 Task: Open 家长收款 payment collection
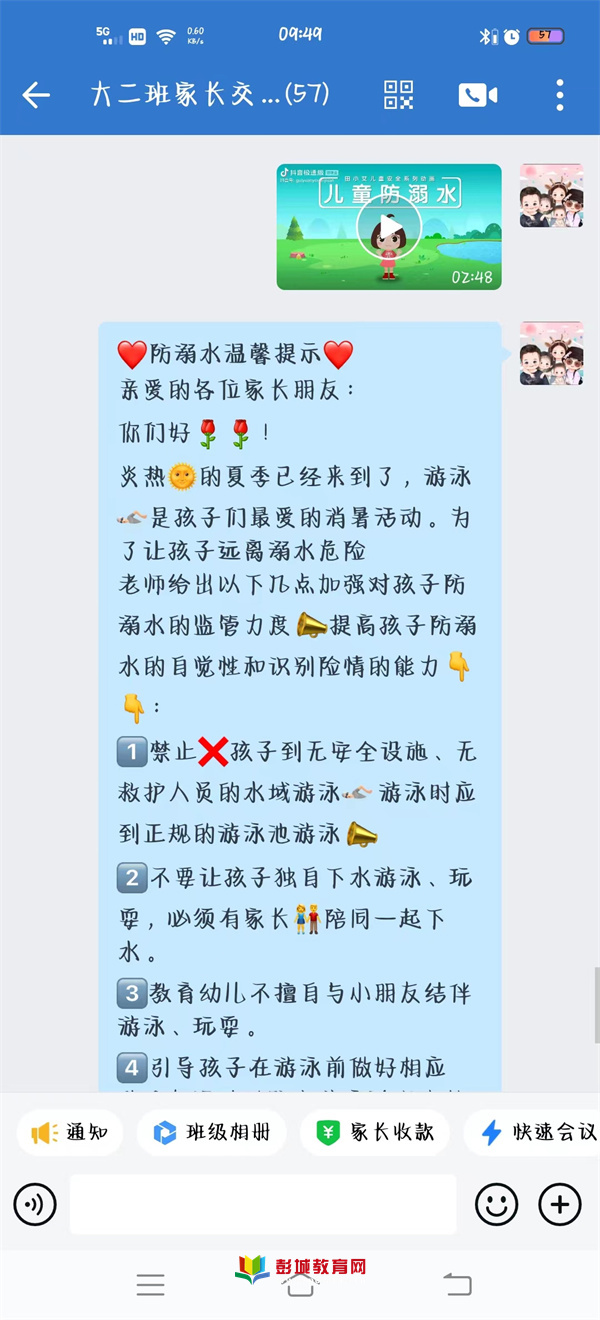click(x=375, y=1133)
